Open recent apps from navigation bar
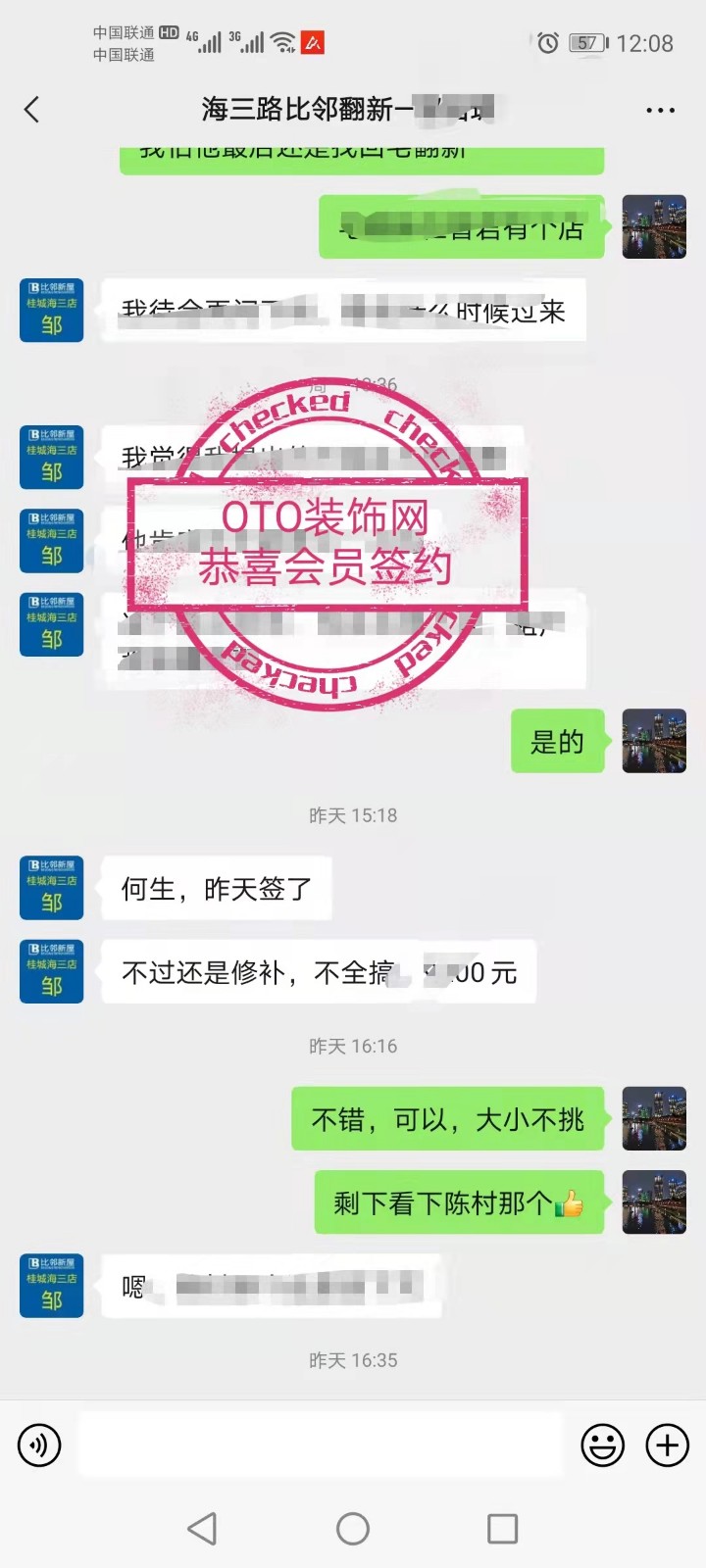 pos(502,1529)
